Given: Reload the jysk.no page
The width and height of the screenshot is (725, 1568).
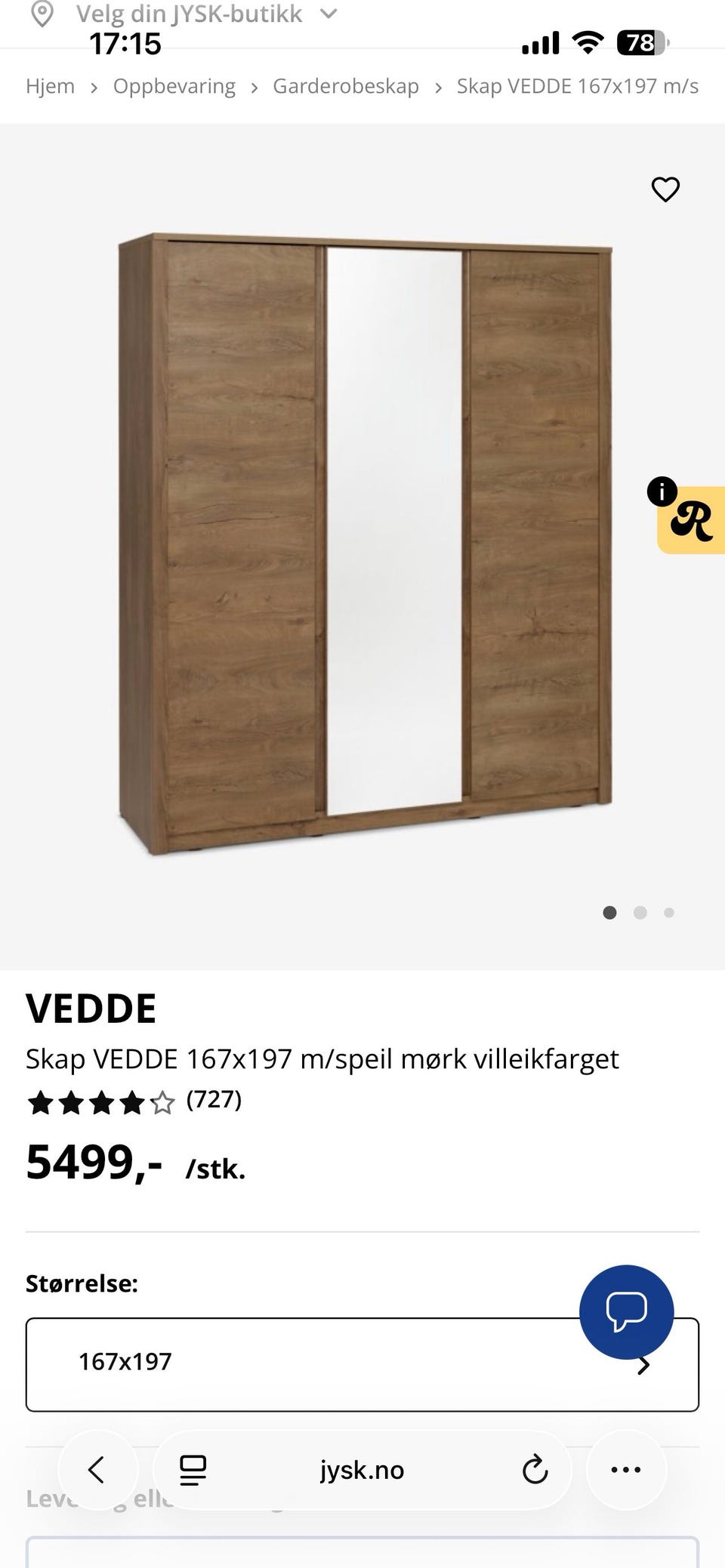Looking at the screenshot, I should [535, 1470].
